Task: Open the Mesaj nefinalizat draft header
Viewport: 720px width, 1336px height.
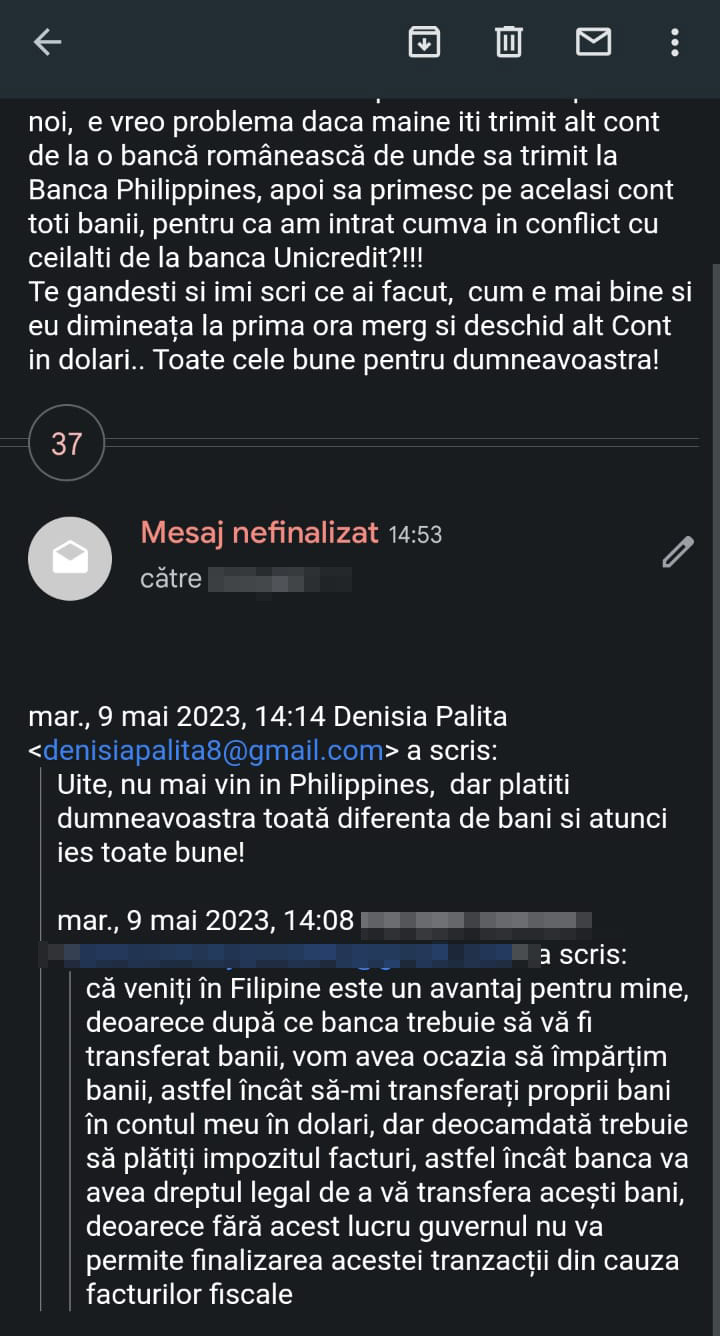Action: [260, 533]
